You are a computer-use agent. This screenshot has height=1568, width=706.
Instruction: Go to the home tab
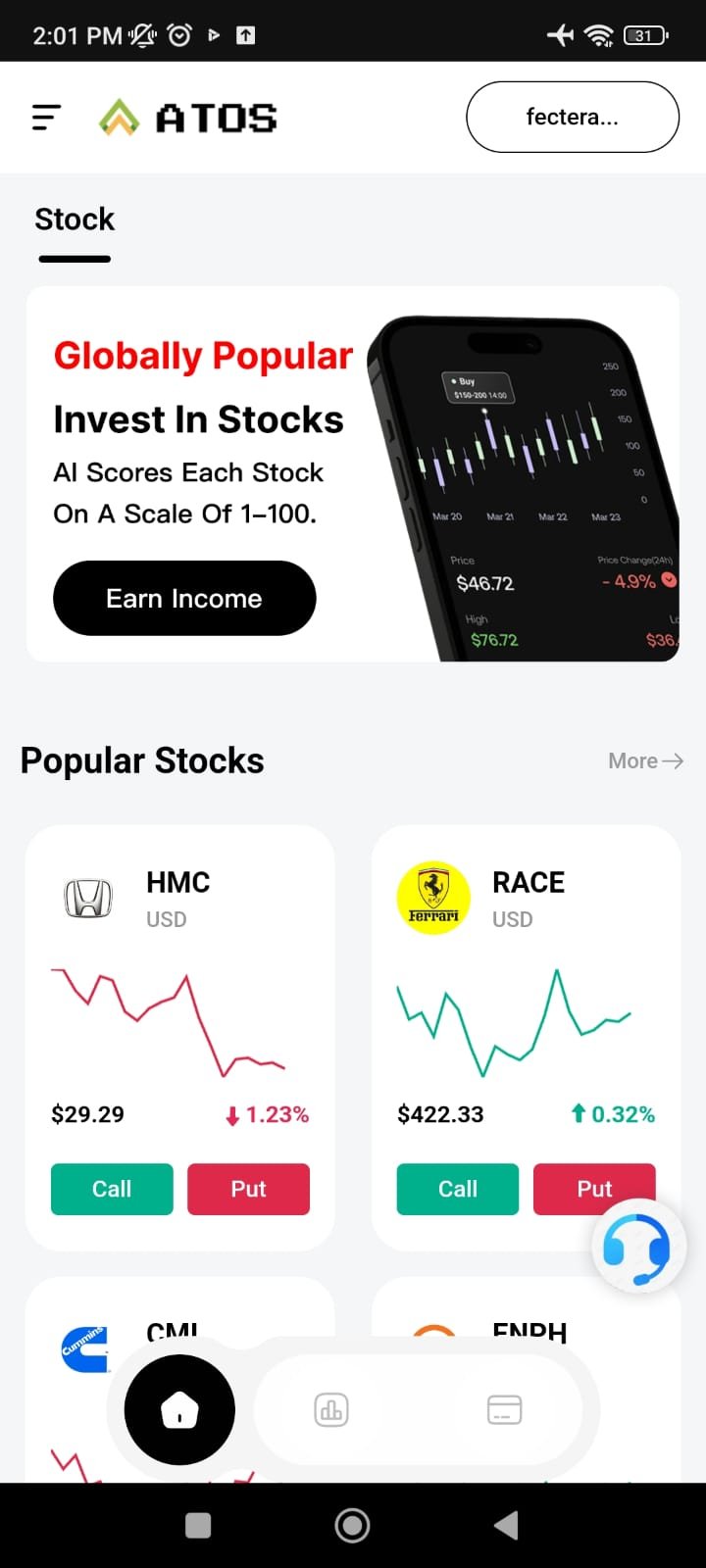(x=179, y=1410)
